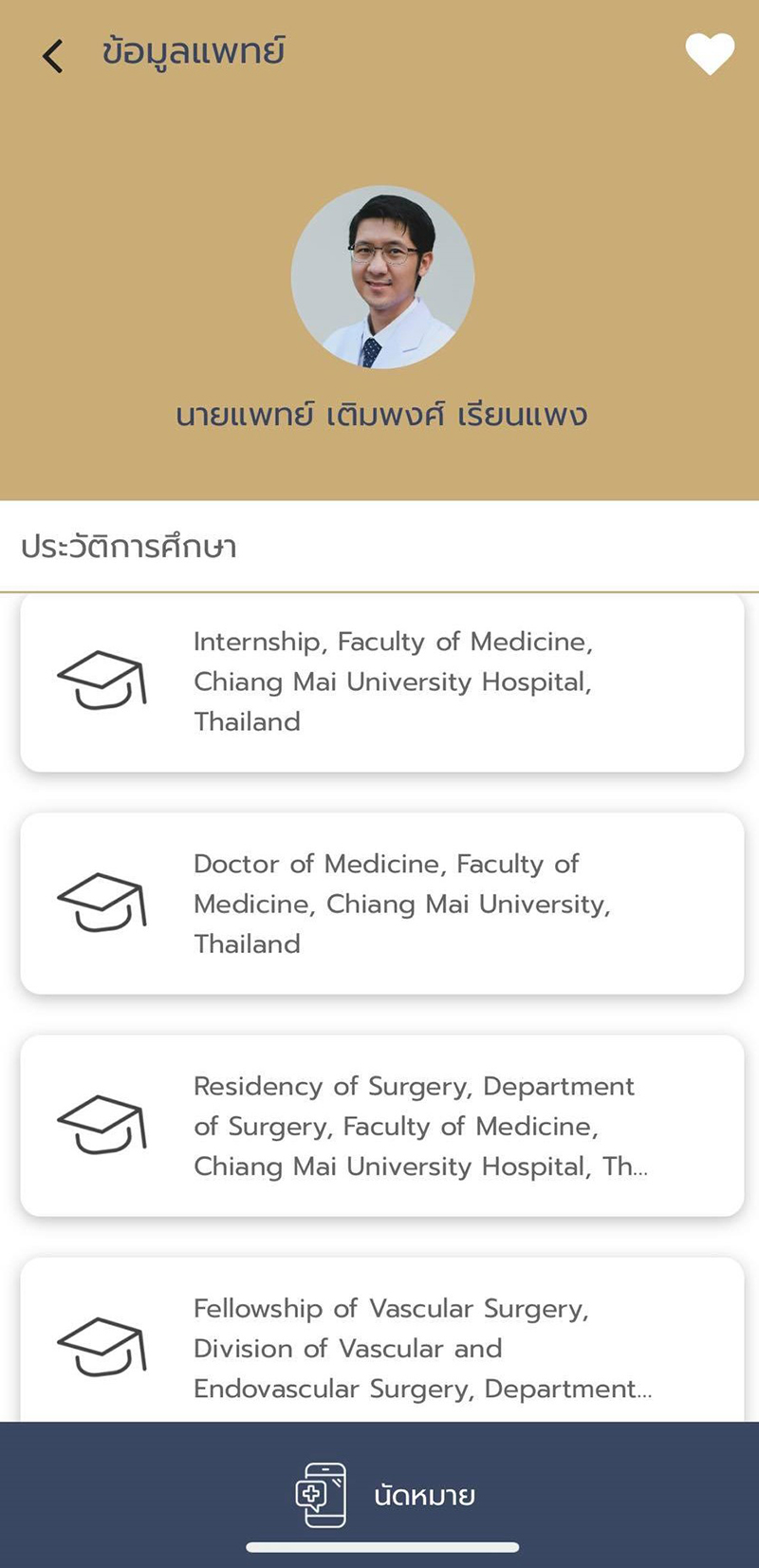759x1568 pixels.
Task: Select the Doctor of Medicine card
Action: click(382, 904)
